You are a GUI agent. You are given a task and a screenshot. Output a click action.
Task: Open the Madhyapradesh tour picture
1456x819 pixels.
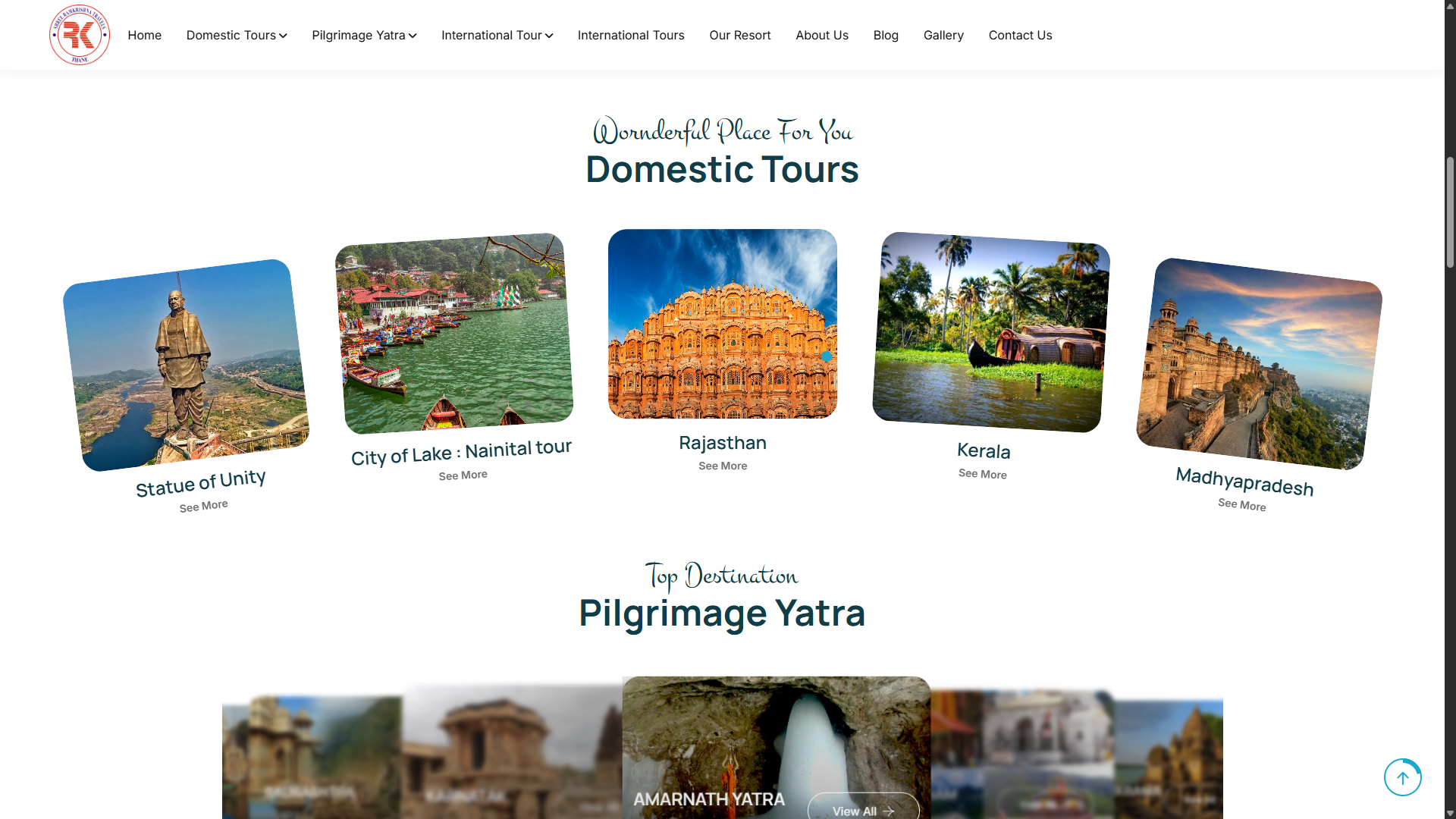1259,364
